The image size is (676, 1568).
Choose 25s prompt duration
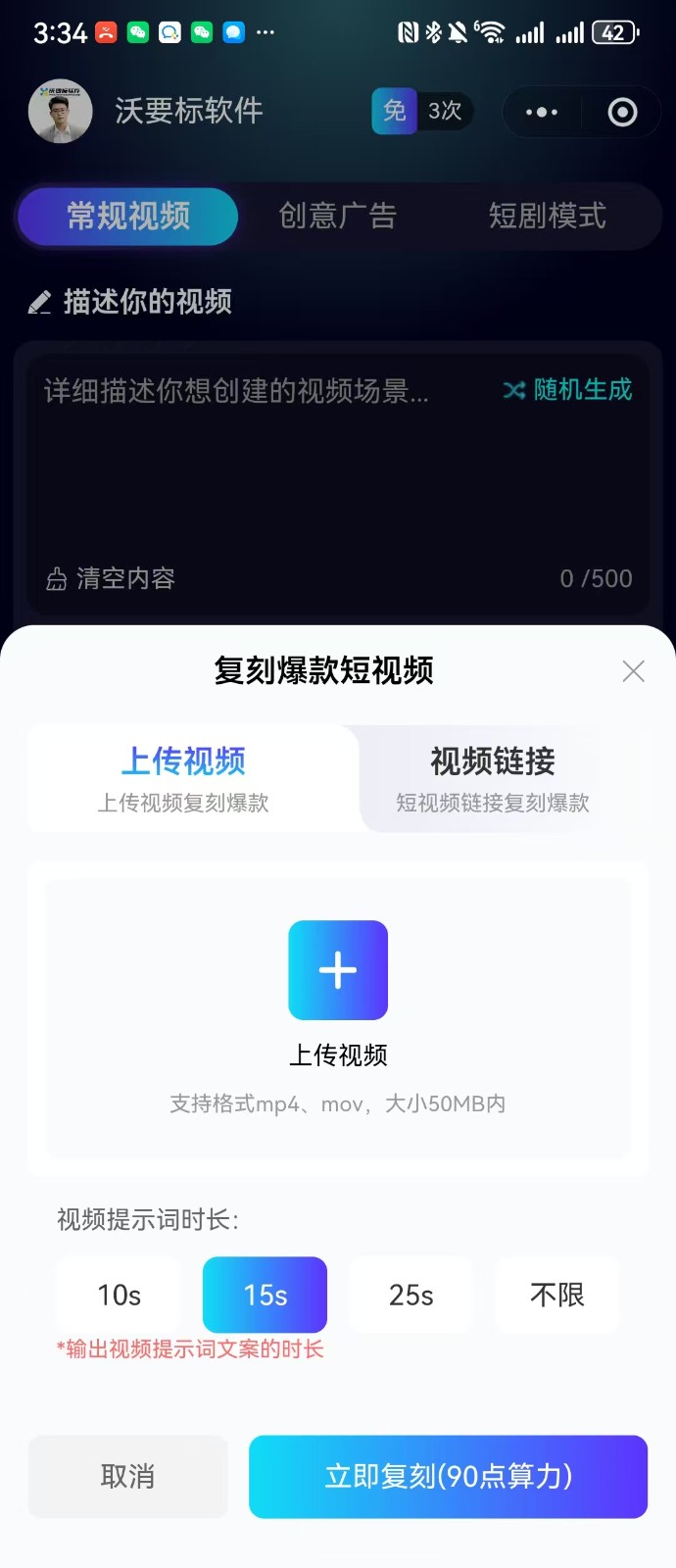coord(410,1295)
